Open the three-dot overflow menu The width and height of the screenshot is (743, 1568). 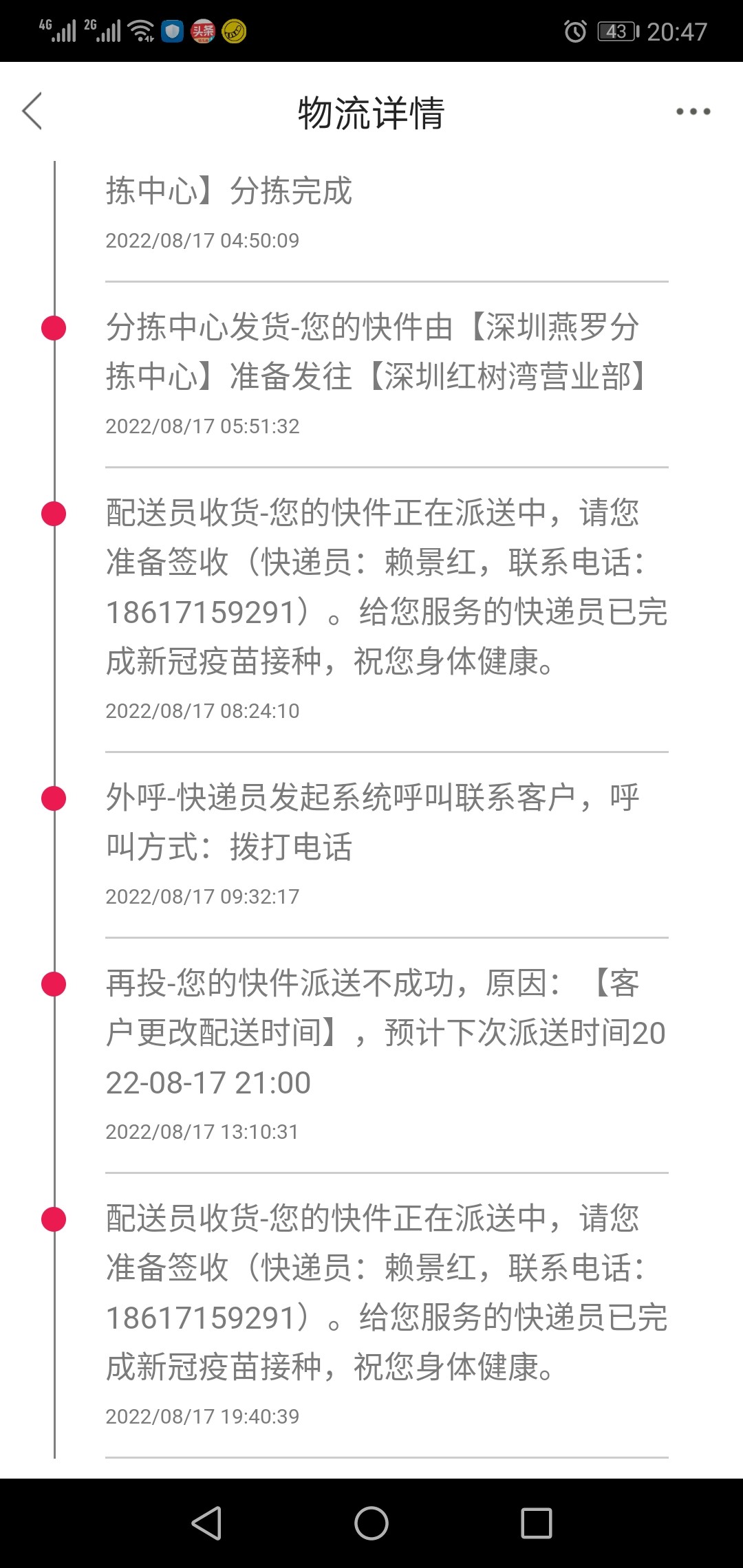pos(693,111)
